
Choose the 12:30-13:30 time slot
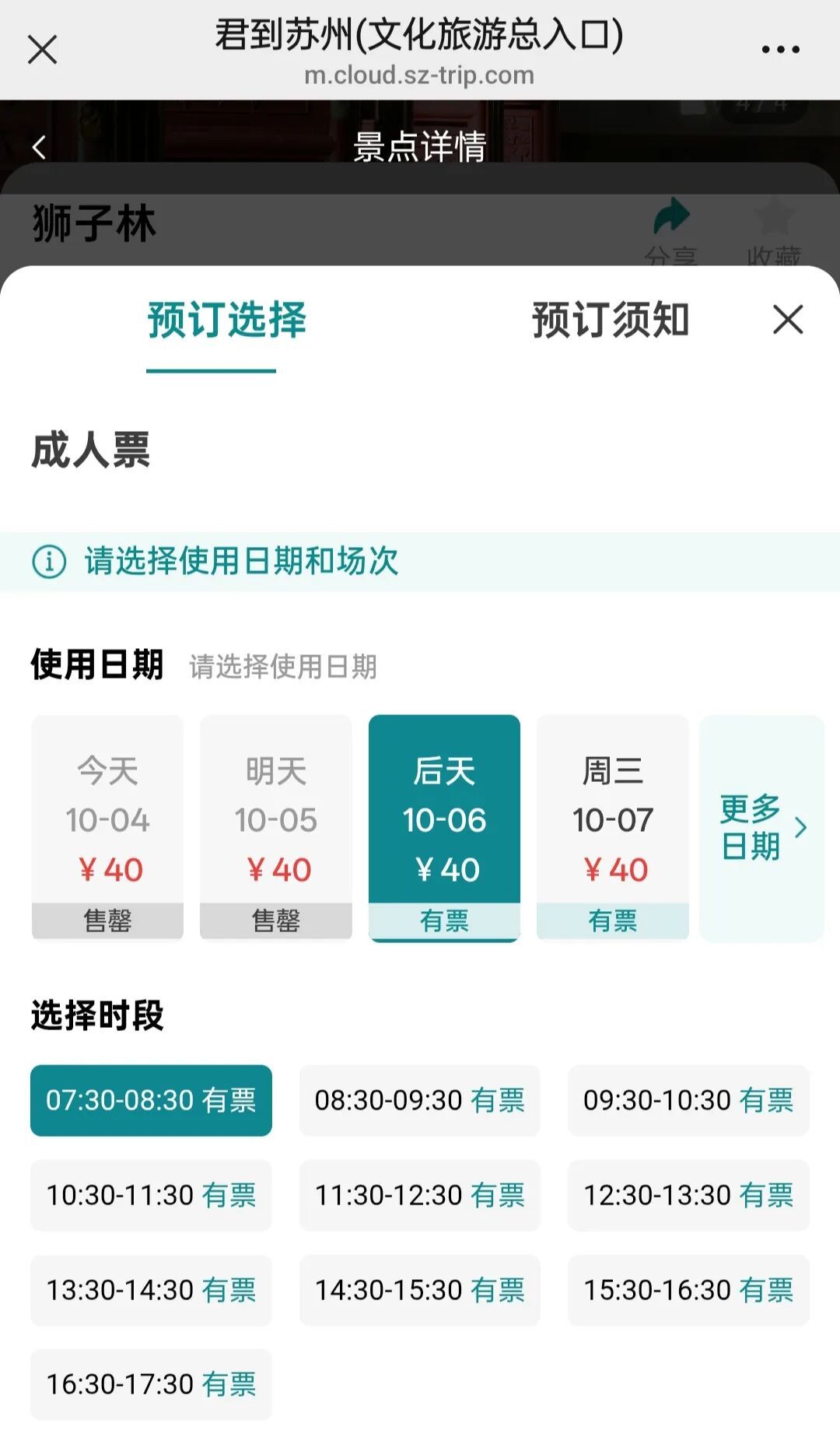(x=688, y=1195)
